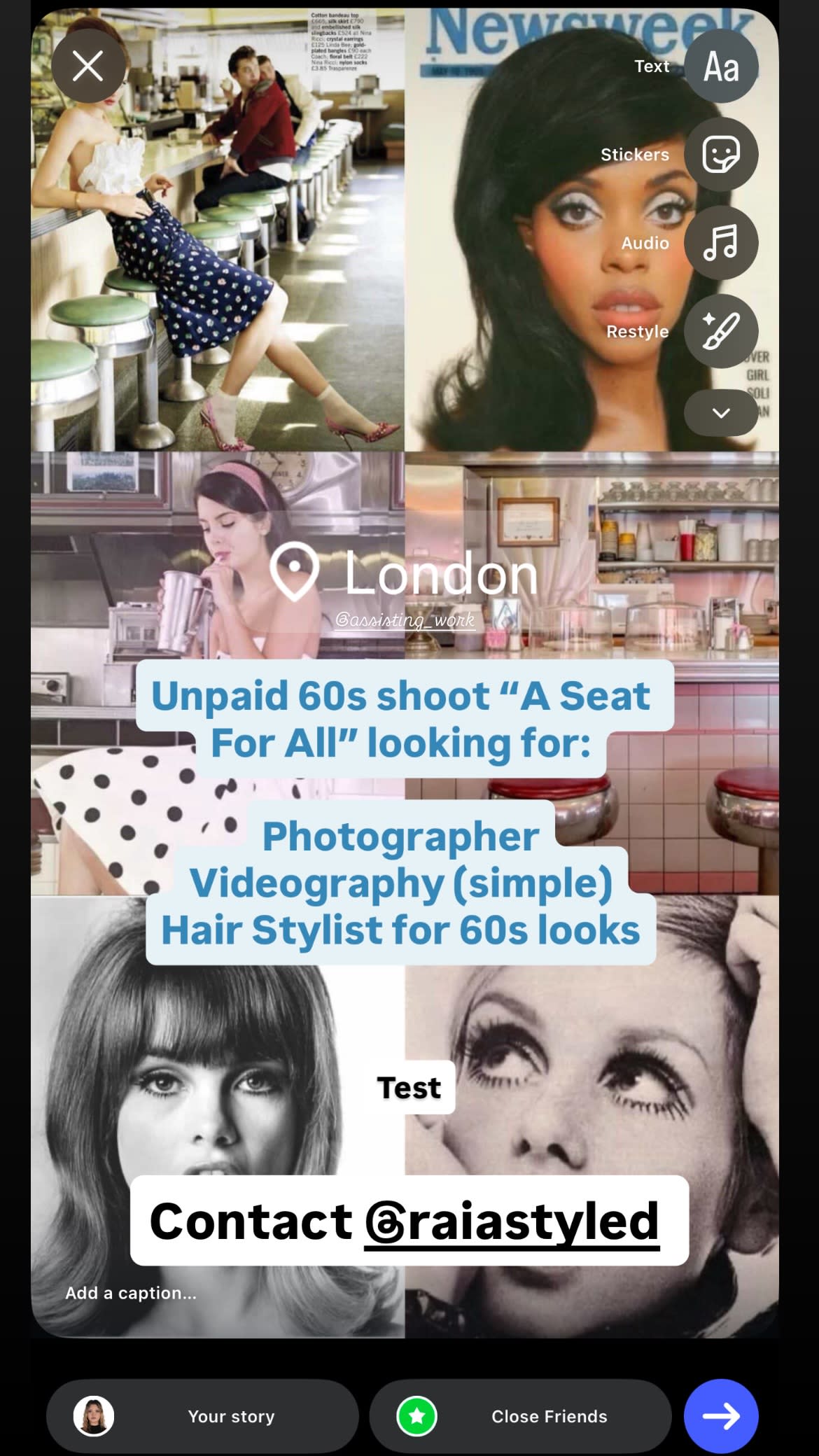The height and width of the screenshot is (1456, 819).
Task: Add text with the Aa tool
Action: click(x=720, y=66)
